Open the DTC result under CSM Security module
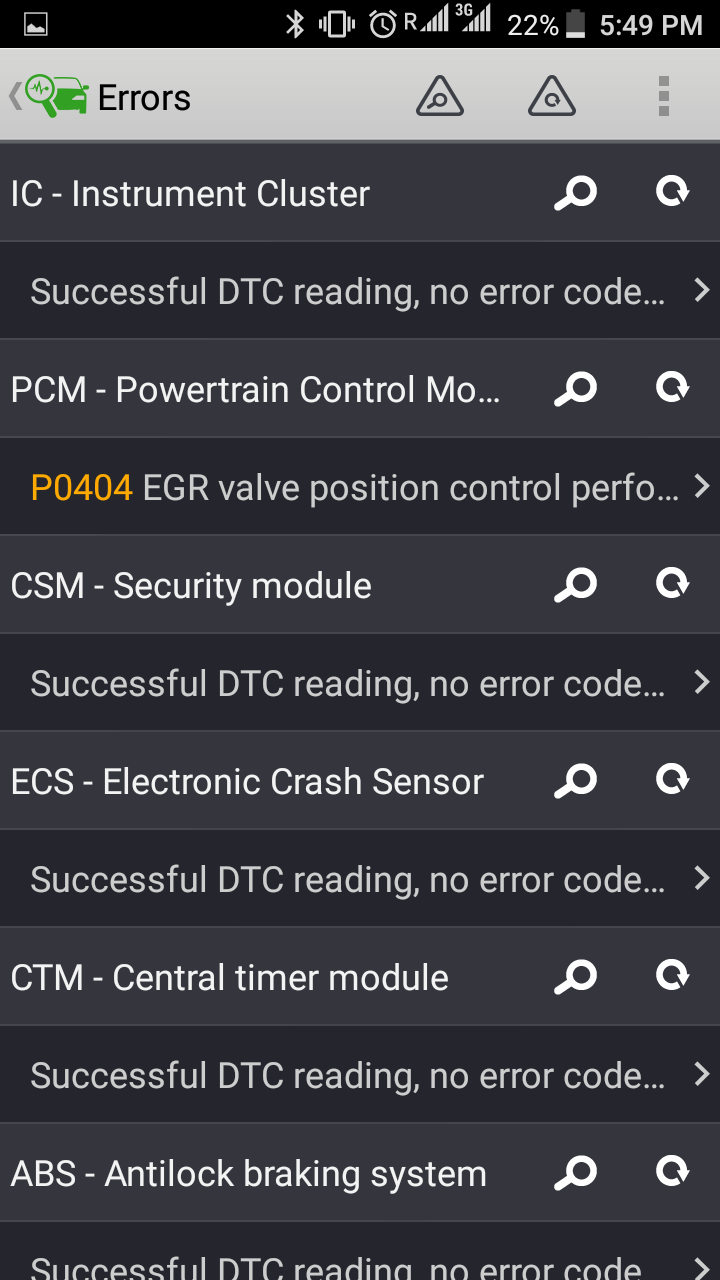 click(360, 683)
